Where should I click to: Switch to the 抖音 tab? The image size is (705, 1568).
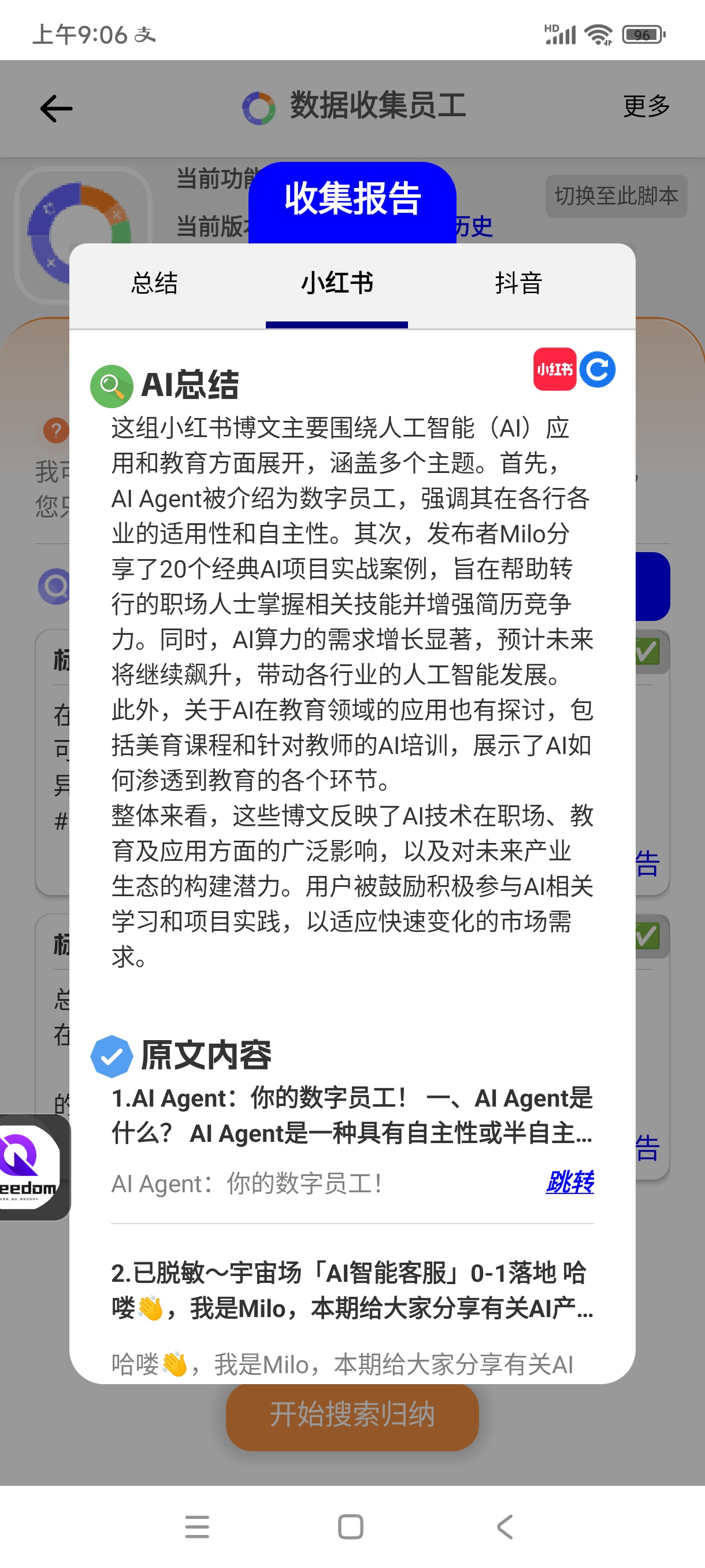click(518, 284)
